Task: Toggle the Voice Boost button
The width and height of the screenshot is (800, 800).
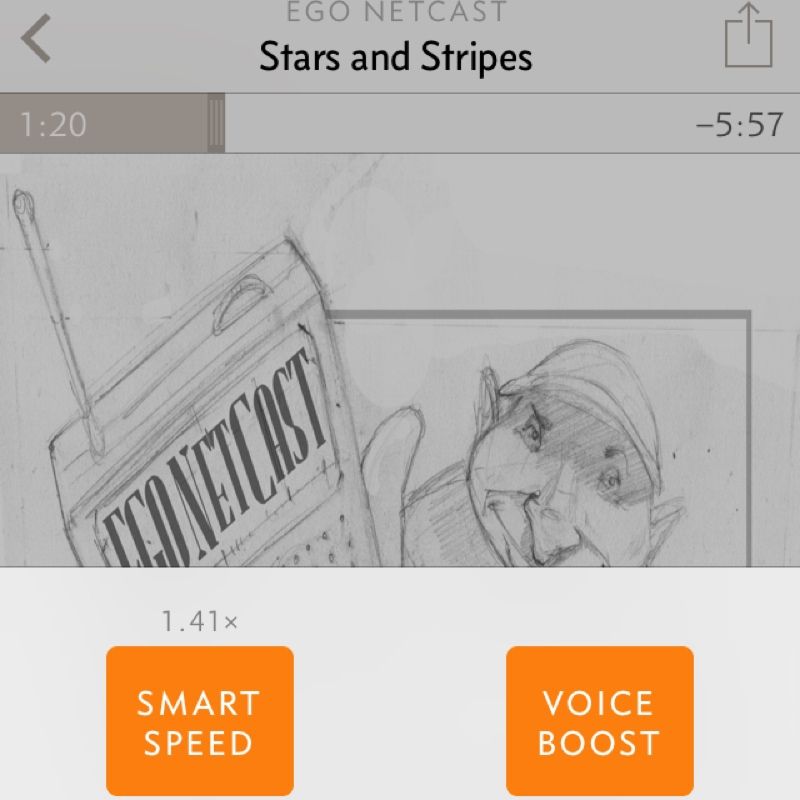Action: click(599, 721)
